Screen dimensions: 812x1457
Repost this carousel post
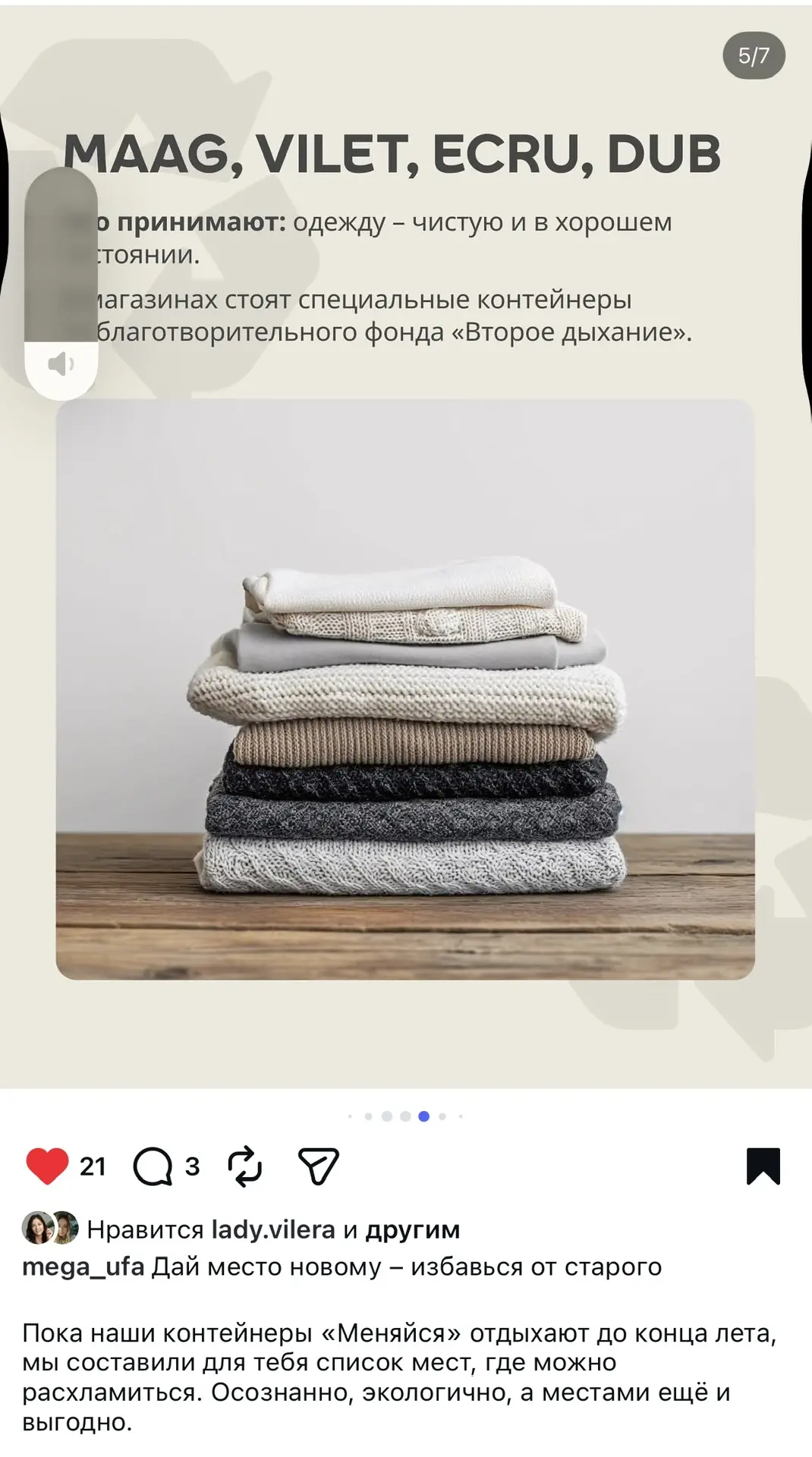pyautogui.click(x=245, y=1166)
